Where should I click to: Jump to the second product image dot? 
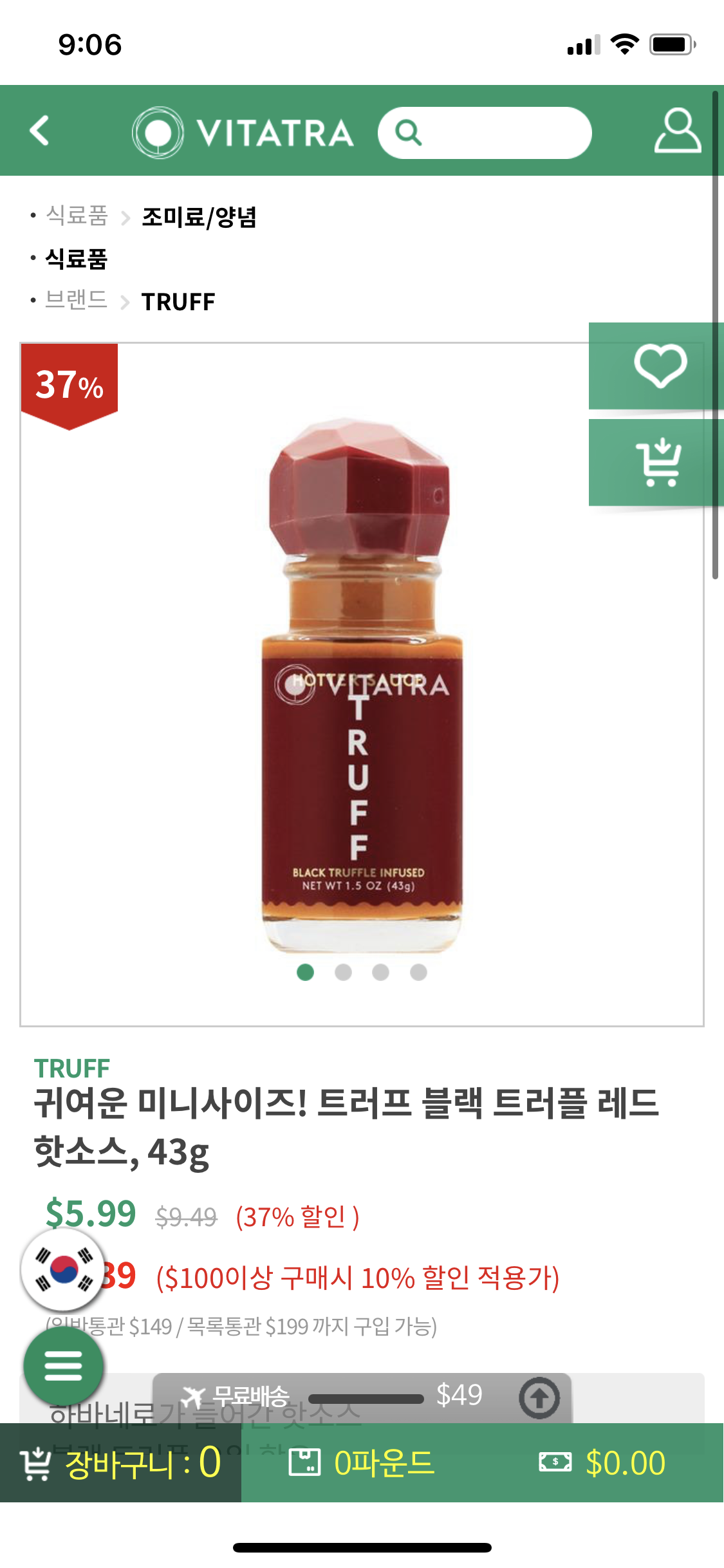coord(343,972)
